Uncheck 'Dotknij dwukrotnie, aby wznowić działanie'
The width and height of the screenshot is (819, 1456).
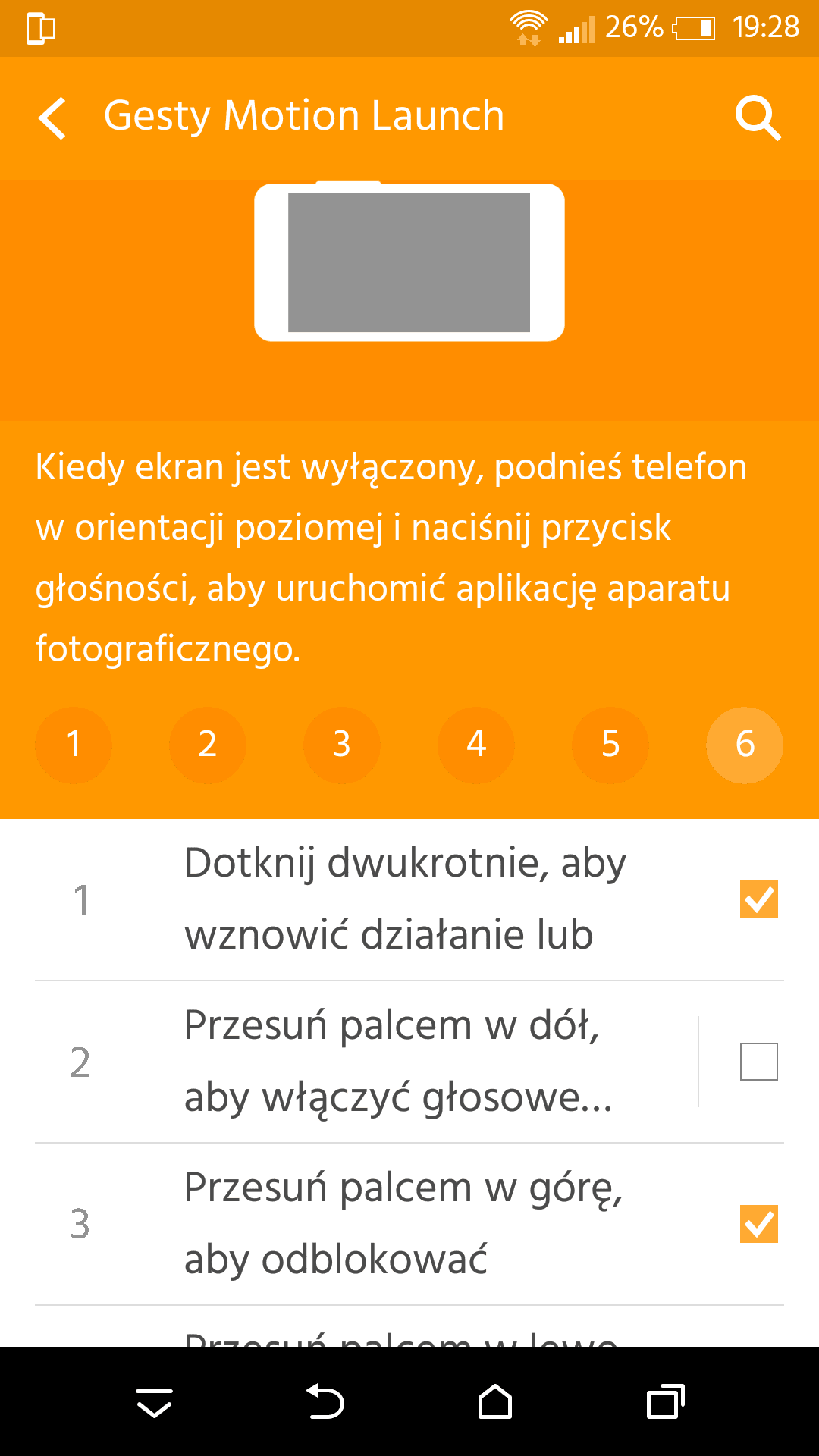coord(759,899)
